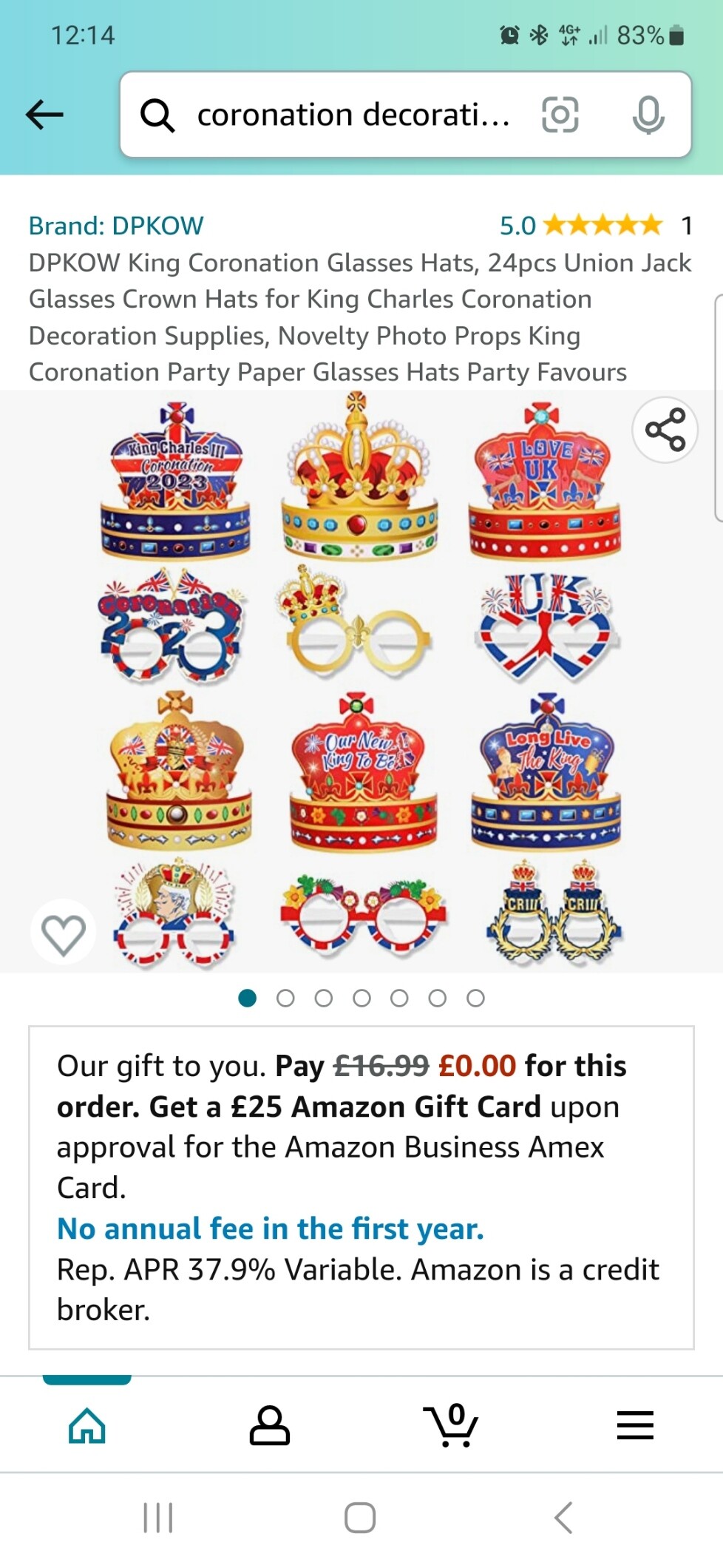Open the hamburger menu tab
Viewport: 723px width, 1568px height.
(x=635, y=1425)
